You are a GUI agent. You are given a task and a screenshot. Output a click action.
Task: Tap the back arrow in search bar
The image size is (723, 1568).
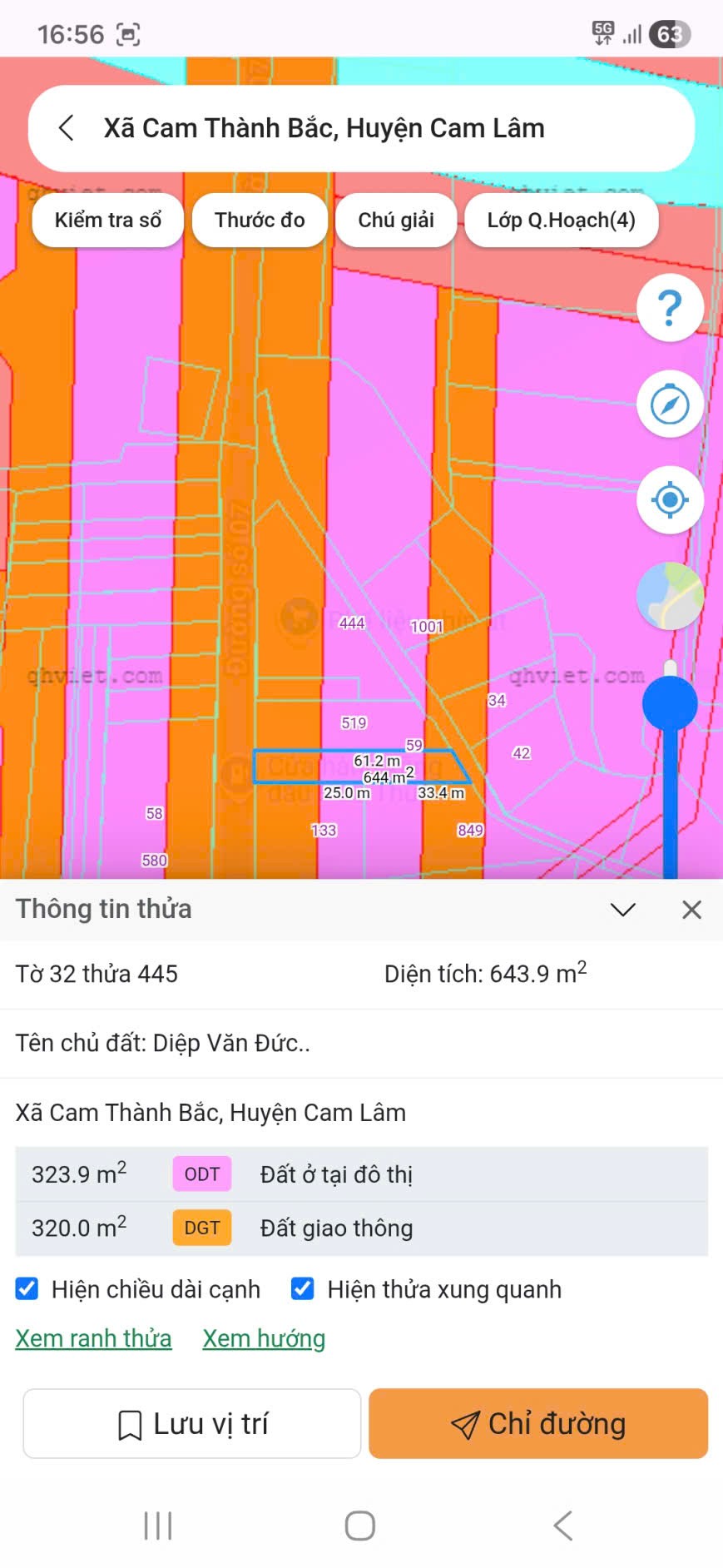[66, 128]
